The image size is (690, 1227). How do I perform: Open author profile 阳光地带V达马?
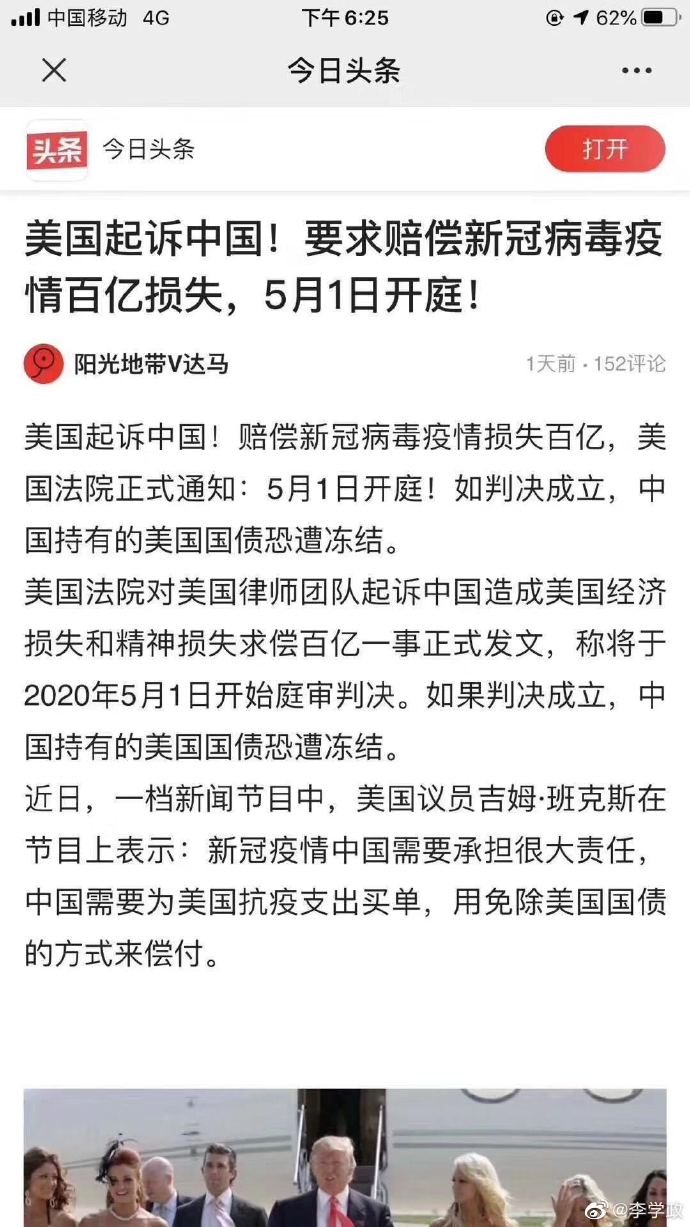(x=150, y=363)
